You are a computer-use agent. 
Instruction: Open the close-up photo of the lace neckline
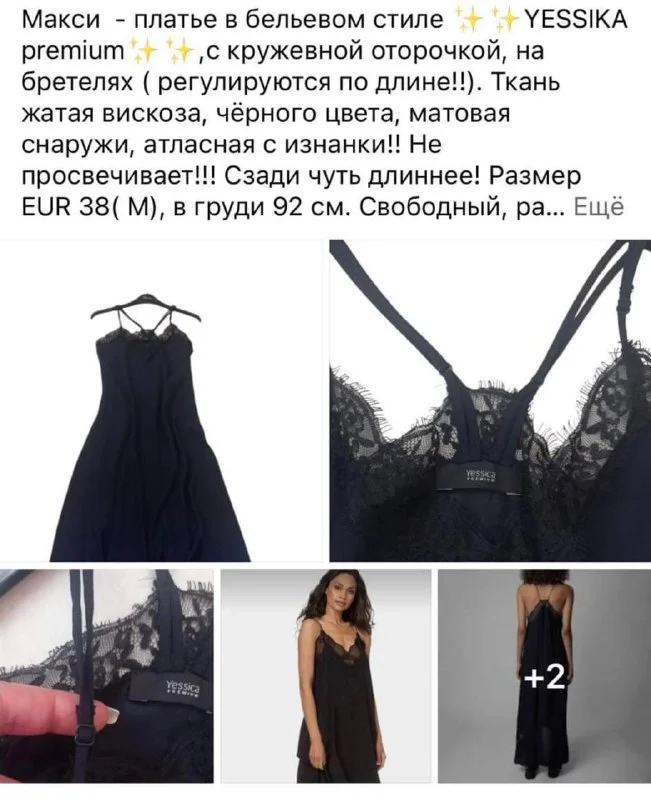pyautogui.click(x=490, y=400)
